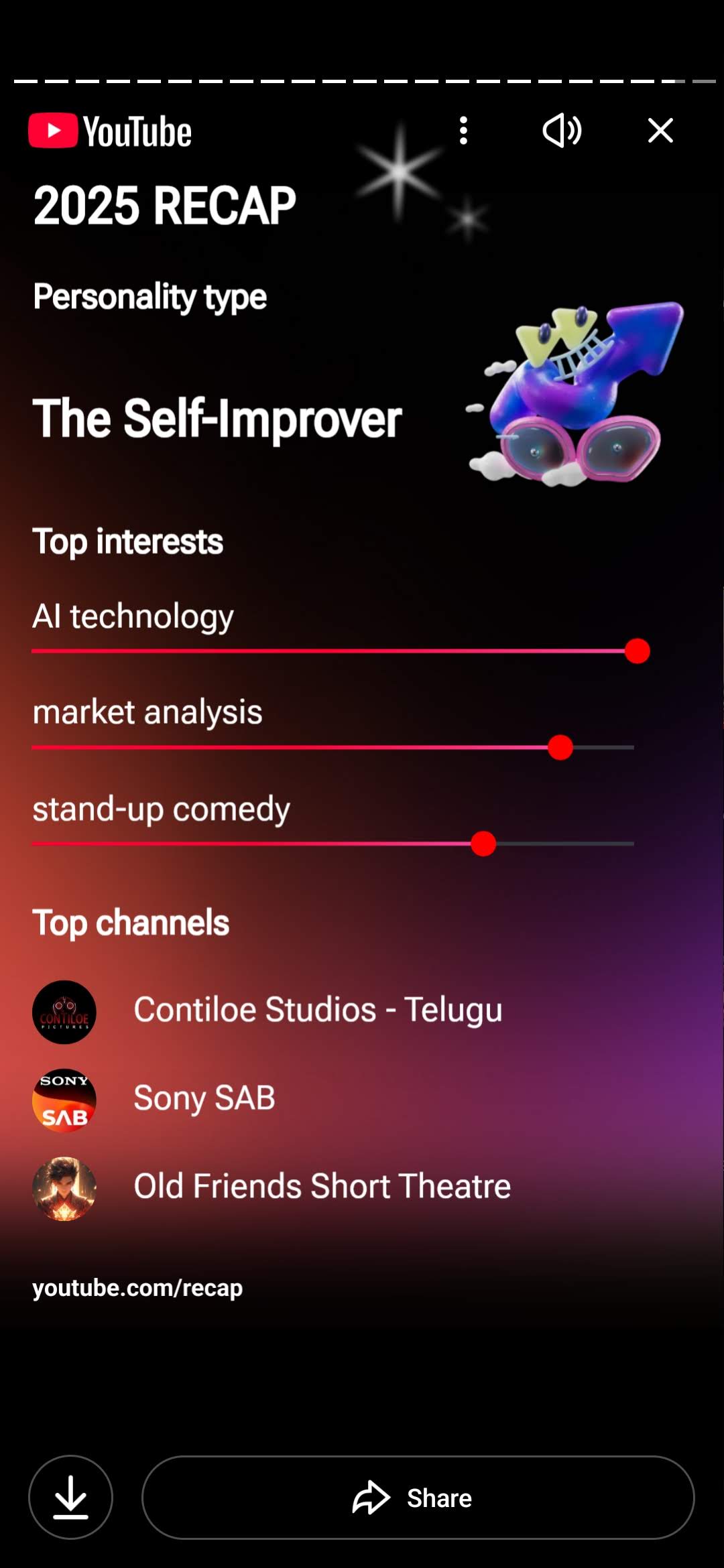Mute the recap sound
This screenshot has width=724, height=1568.
[x=562, y=131]
